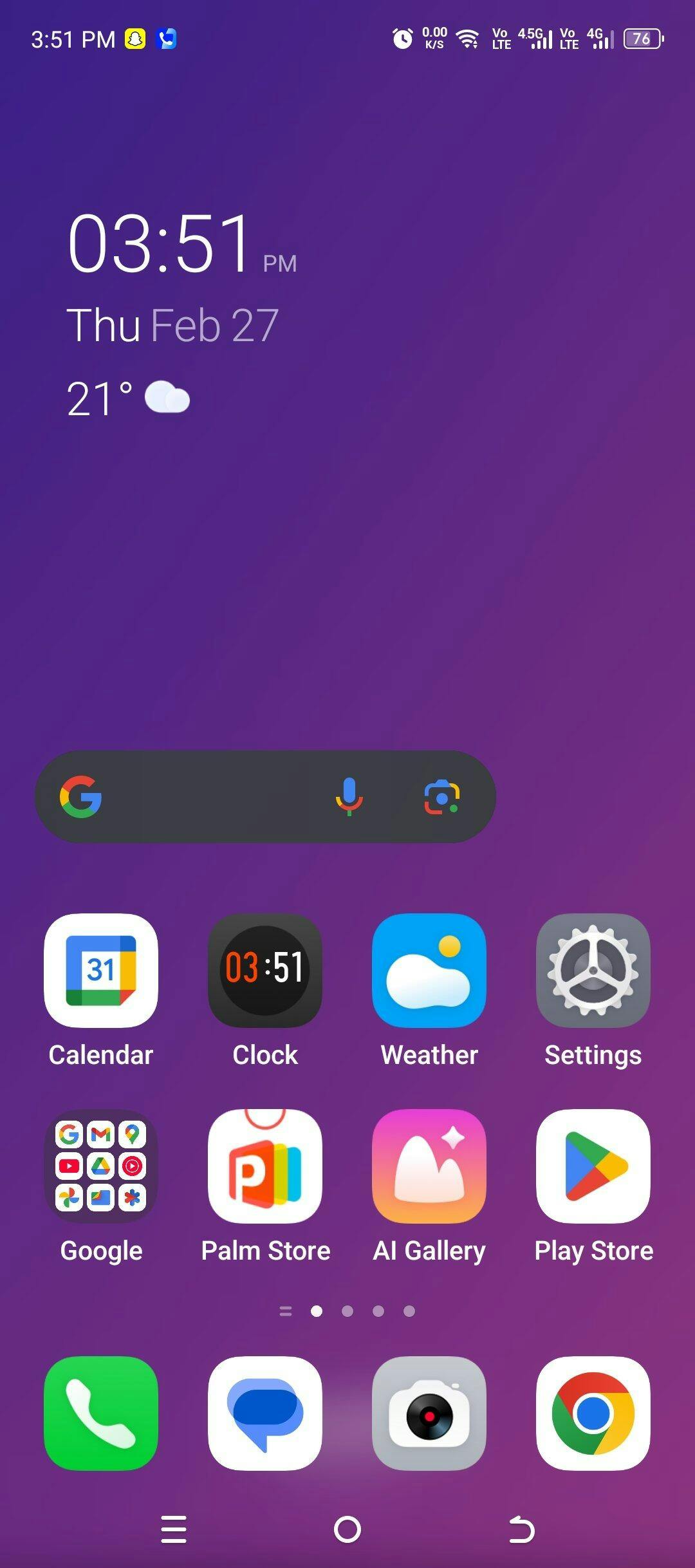Launch the Chrome browser
Screen dimensions: 695x1568
point(593,1413)
